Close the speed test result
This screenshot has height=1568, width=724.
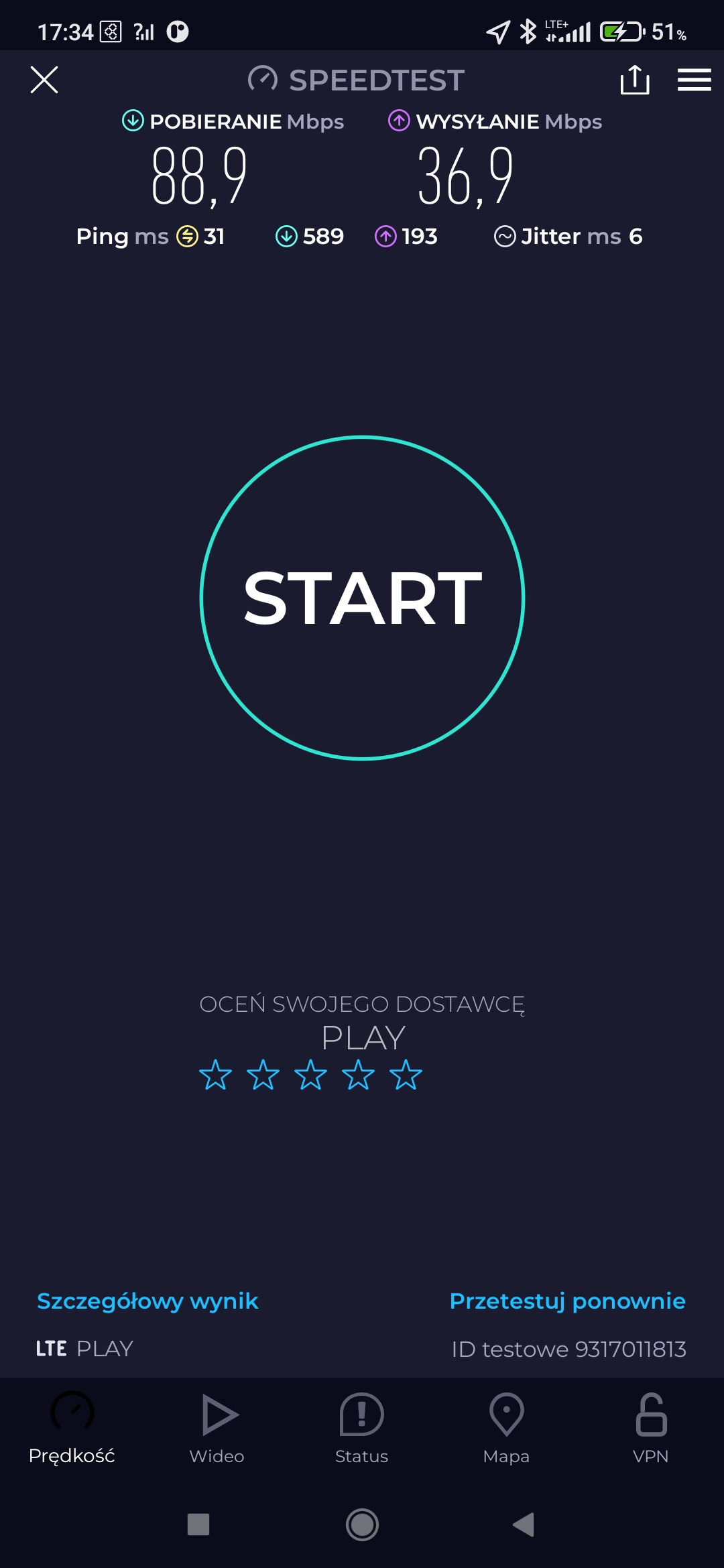(x=44, y=80)
